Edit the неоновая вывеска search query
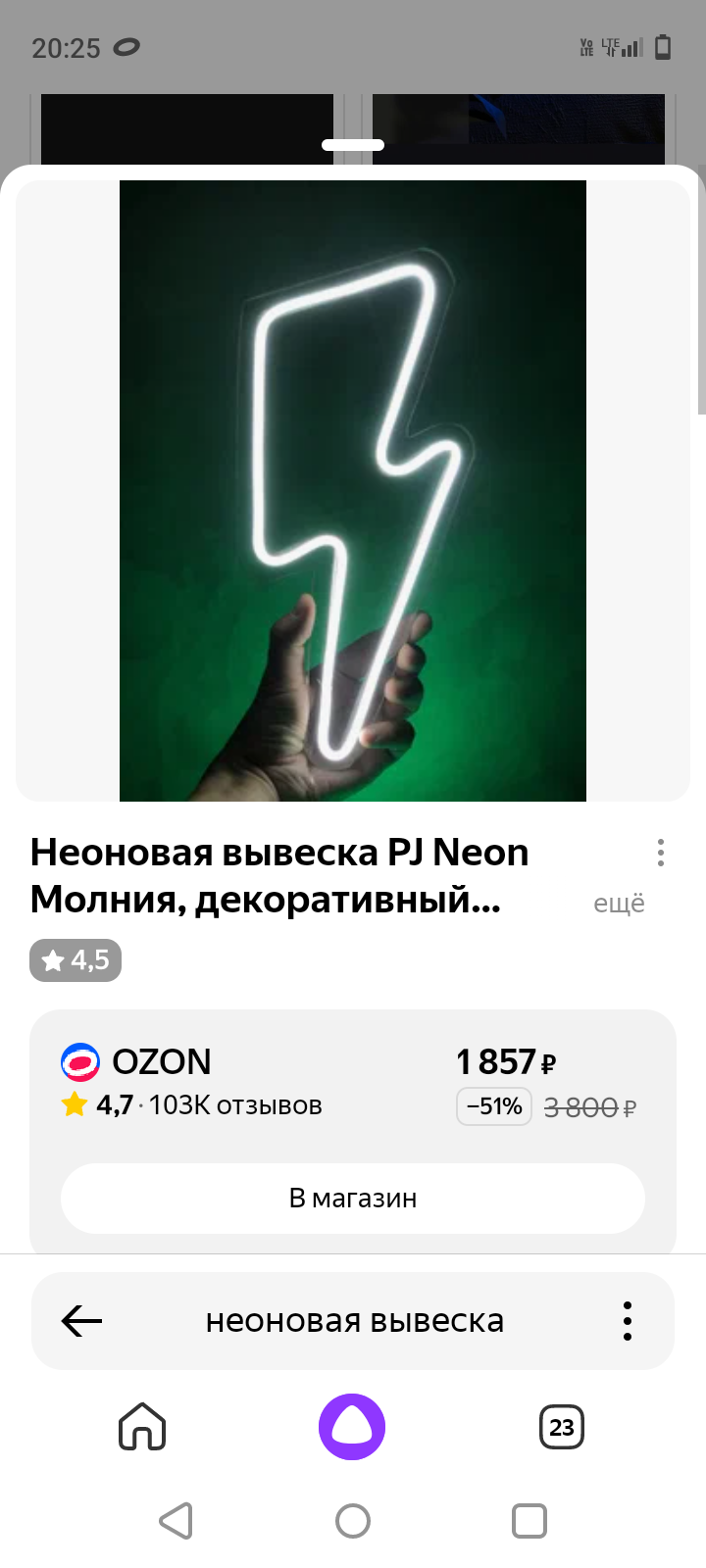The width and height of the screenshot is (706, 1568). click(355, 1321)
